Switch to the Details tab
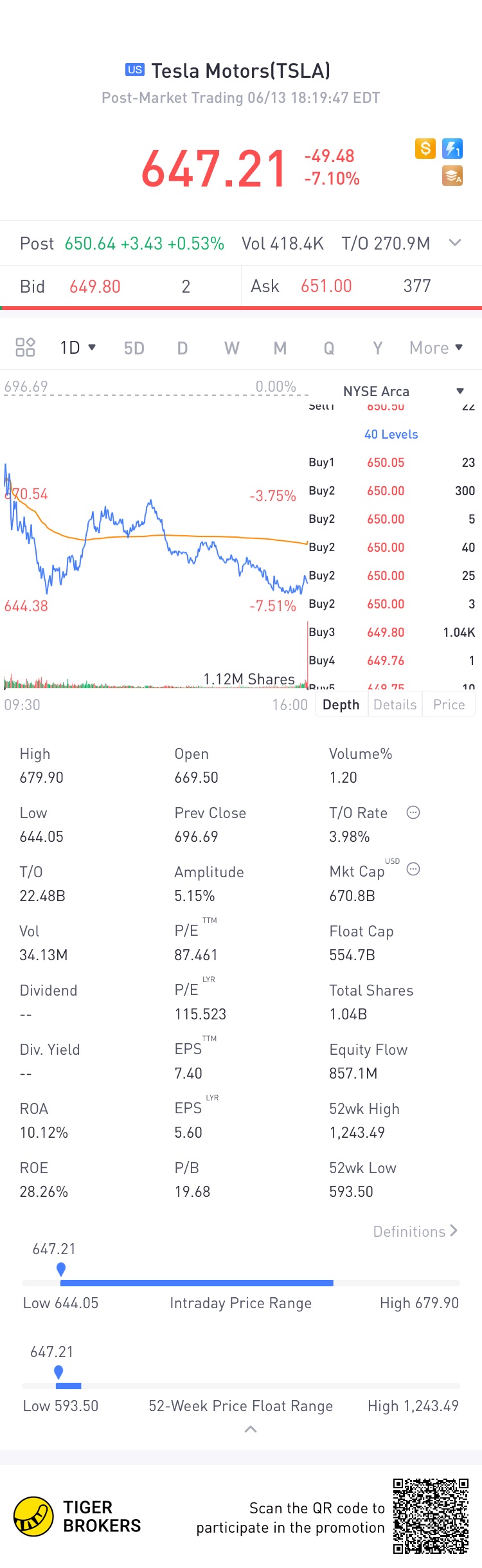The image size is (482, 1568). (395, 704)
